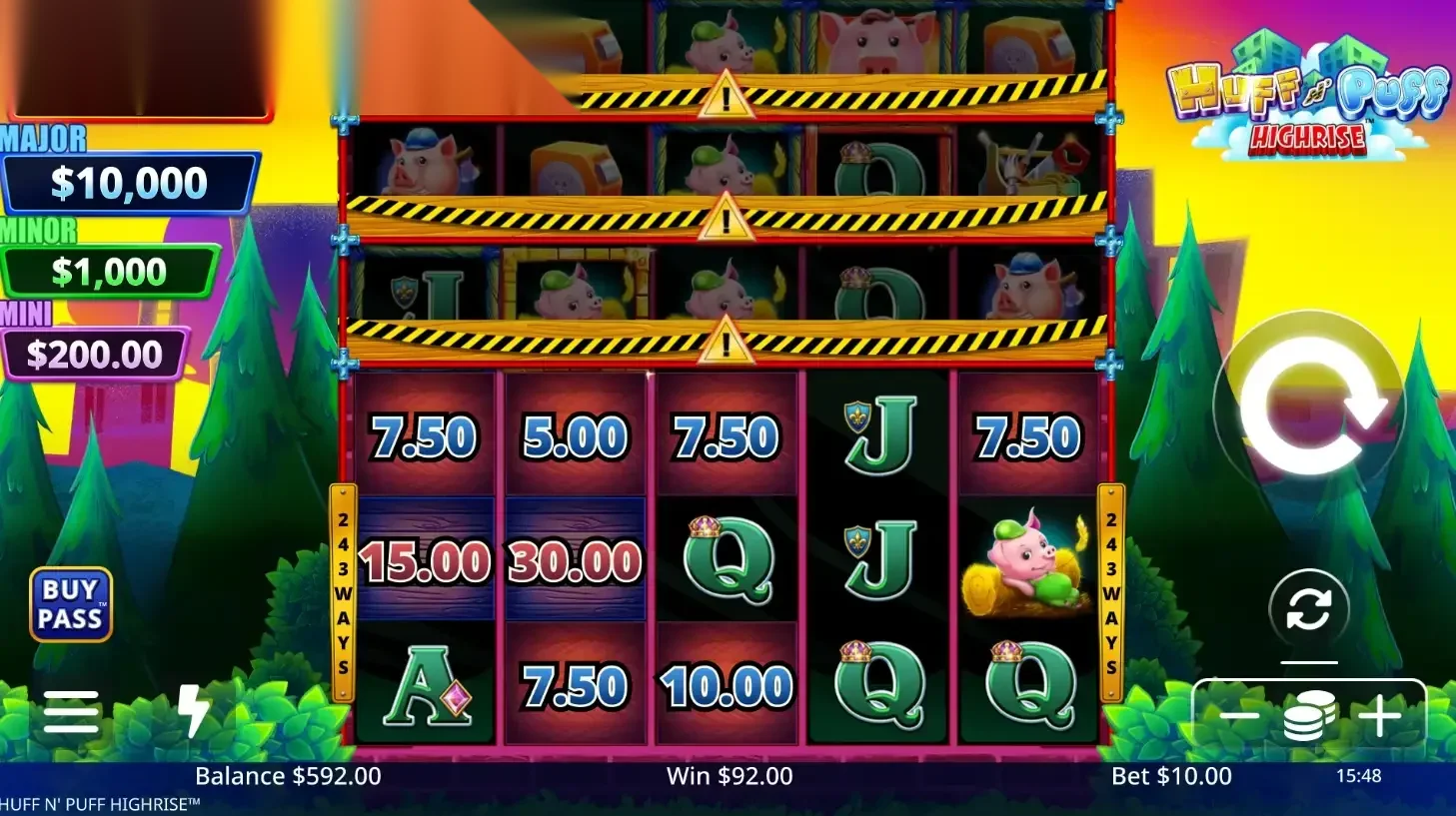Increase the bet with the plus button
1456x816 pixels.
coord(1379,716)
